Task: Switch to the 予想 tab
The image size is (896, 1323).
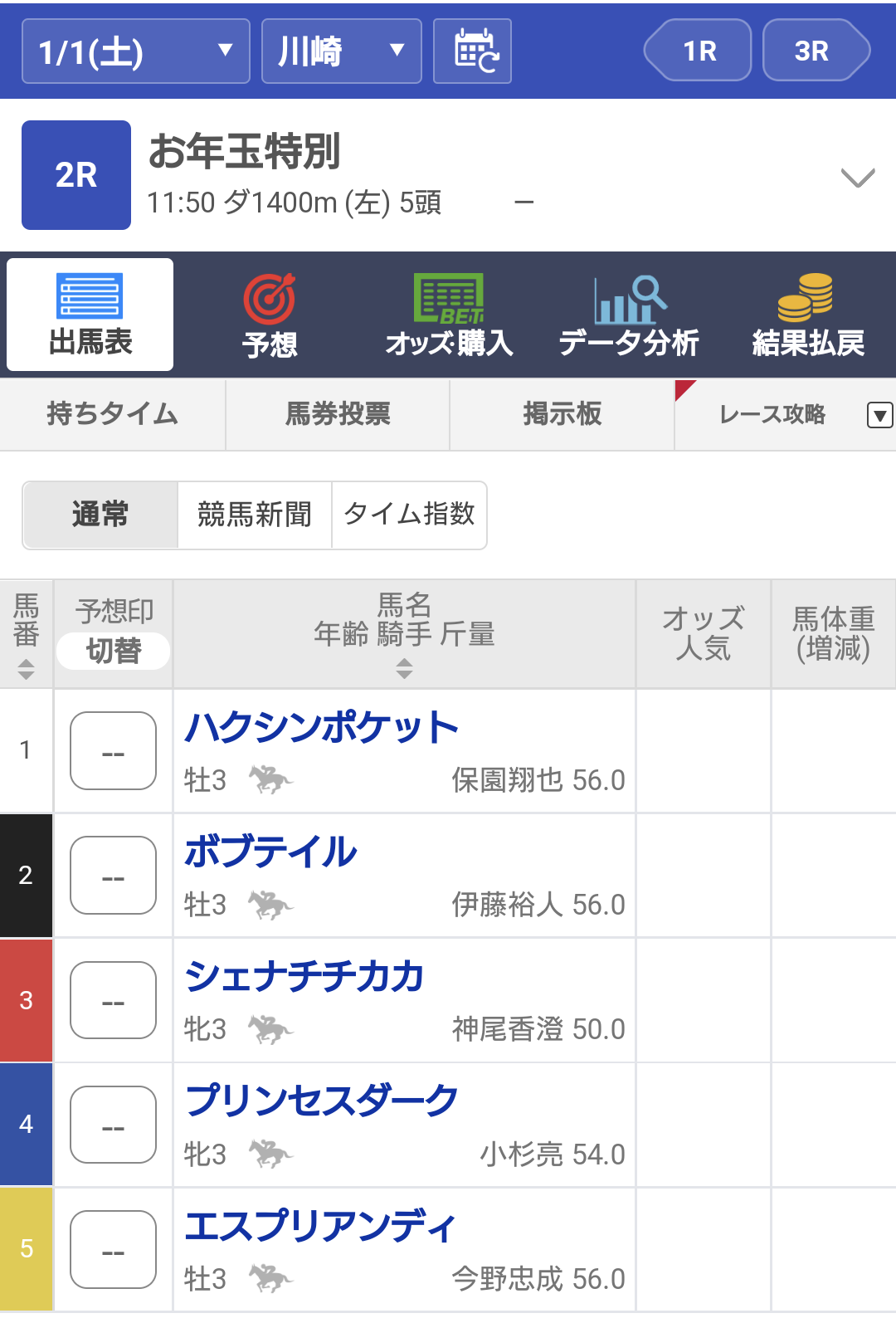Action: (x=270, y=315)
